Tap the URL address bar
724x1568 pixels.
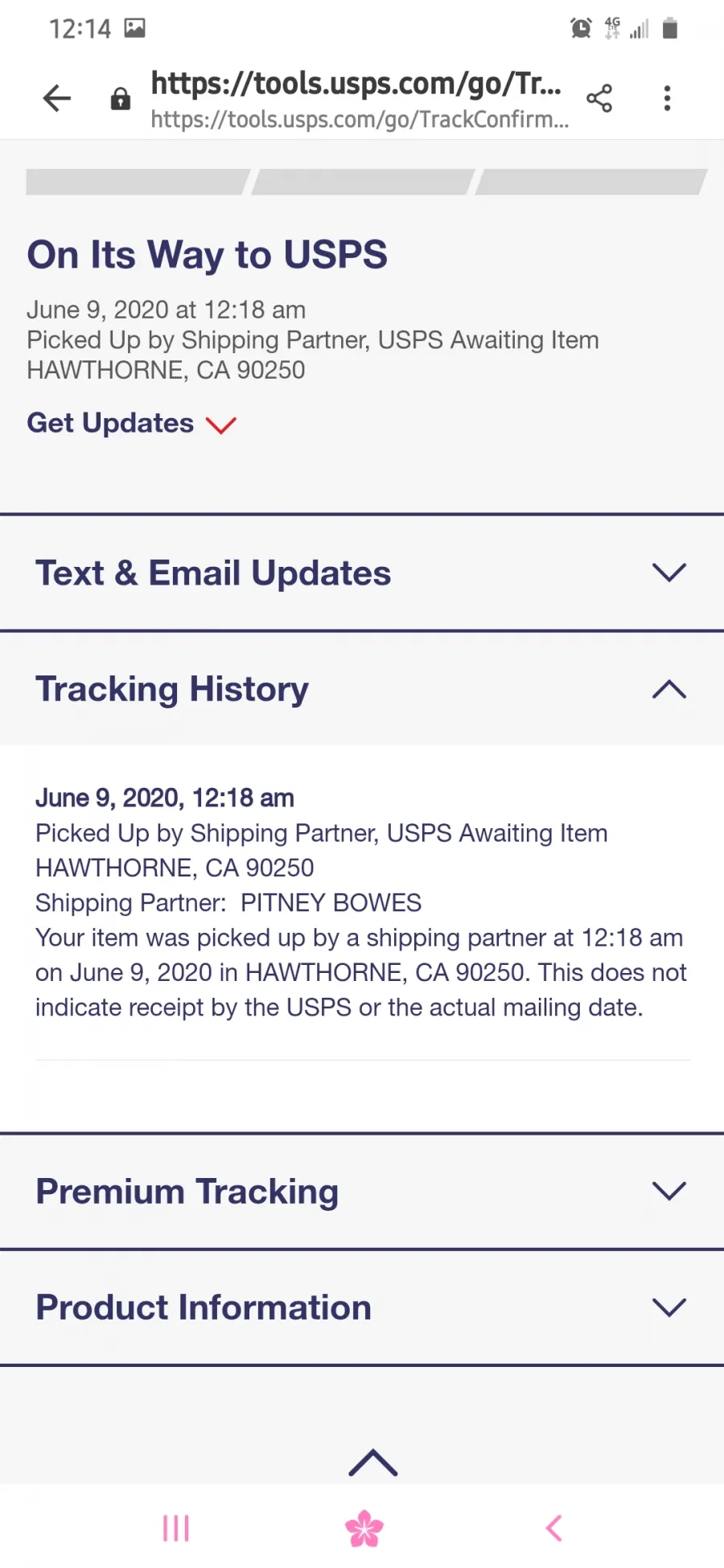360,100
